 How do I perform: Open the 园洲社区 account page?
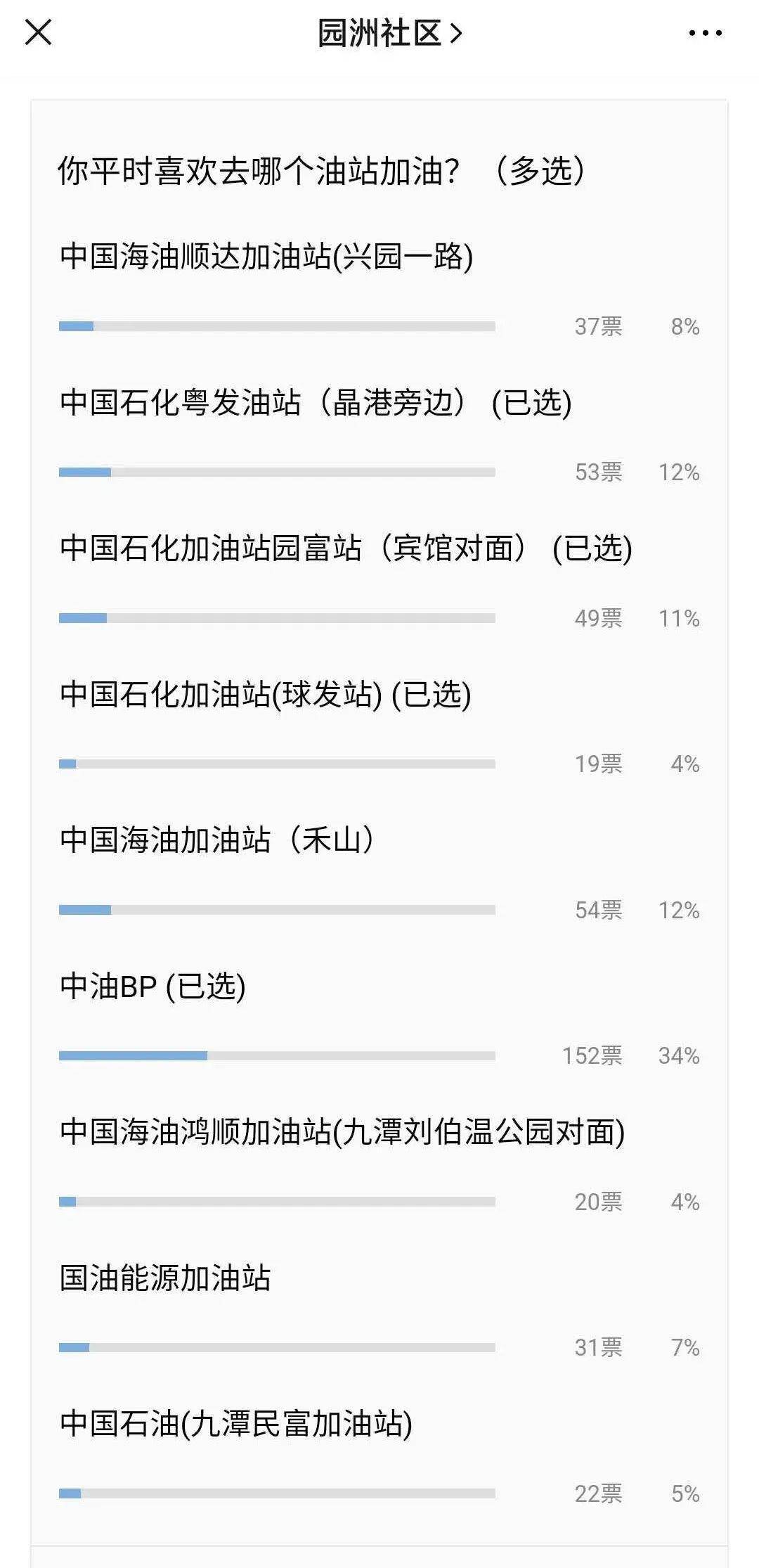click(389, 33)
